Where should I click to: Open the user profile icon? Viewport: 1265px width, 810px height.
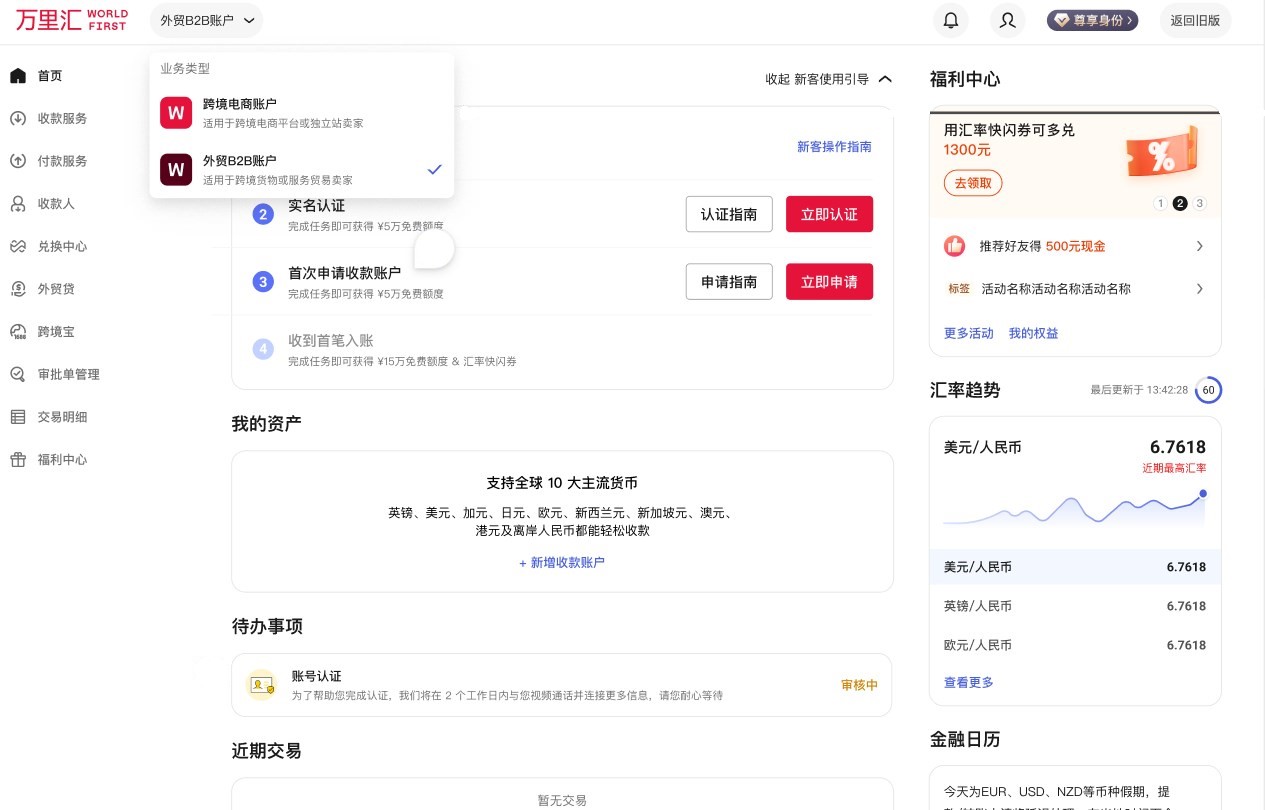pyautogui.click(x=1007, y=20)
